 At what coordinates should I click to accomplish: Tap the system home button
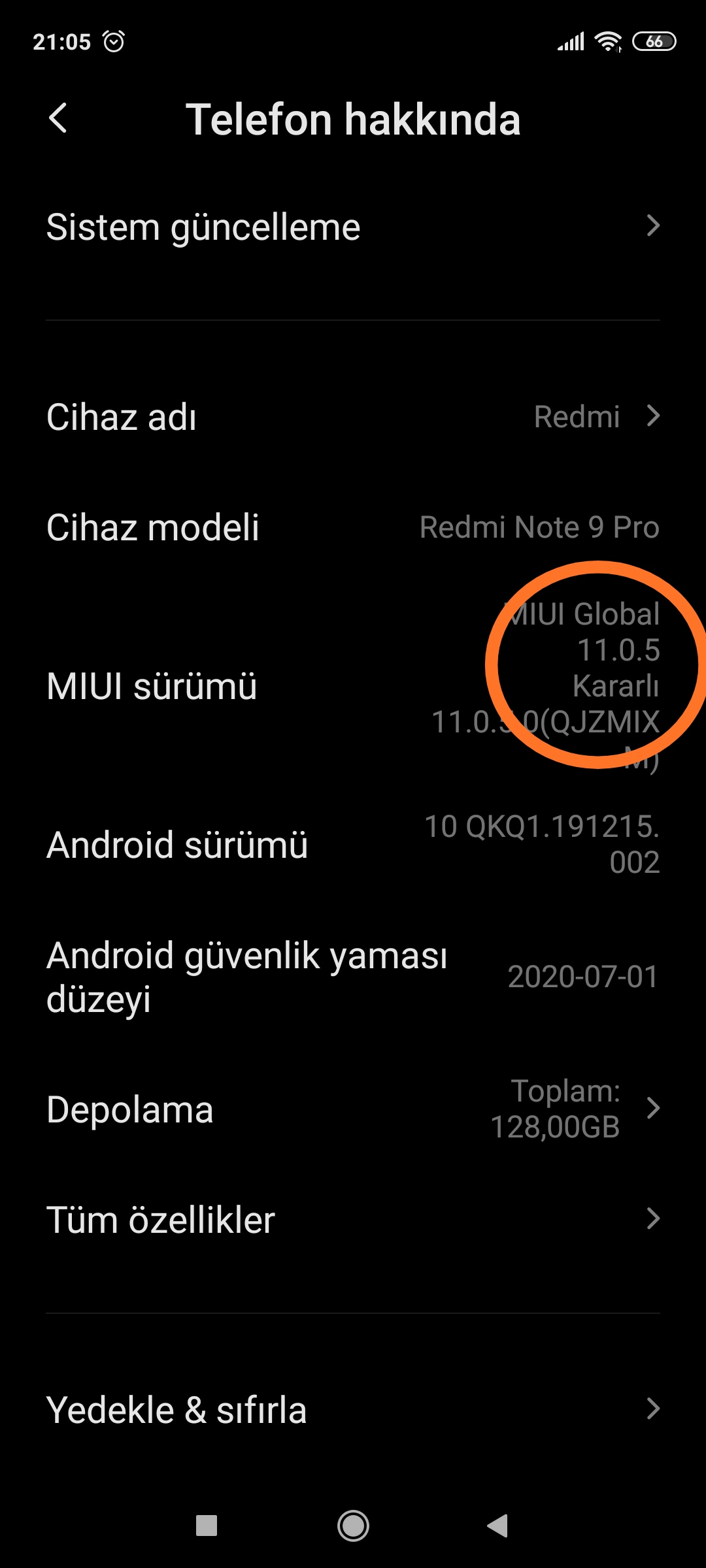click(x=353, y=1526)
